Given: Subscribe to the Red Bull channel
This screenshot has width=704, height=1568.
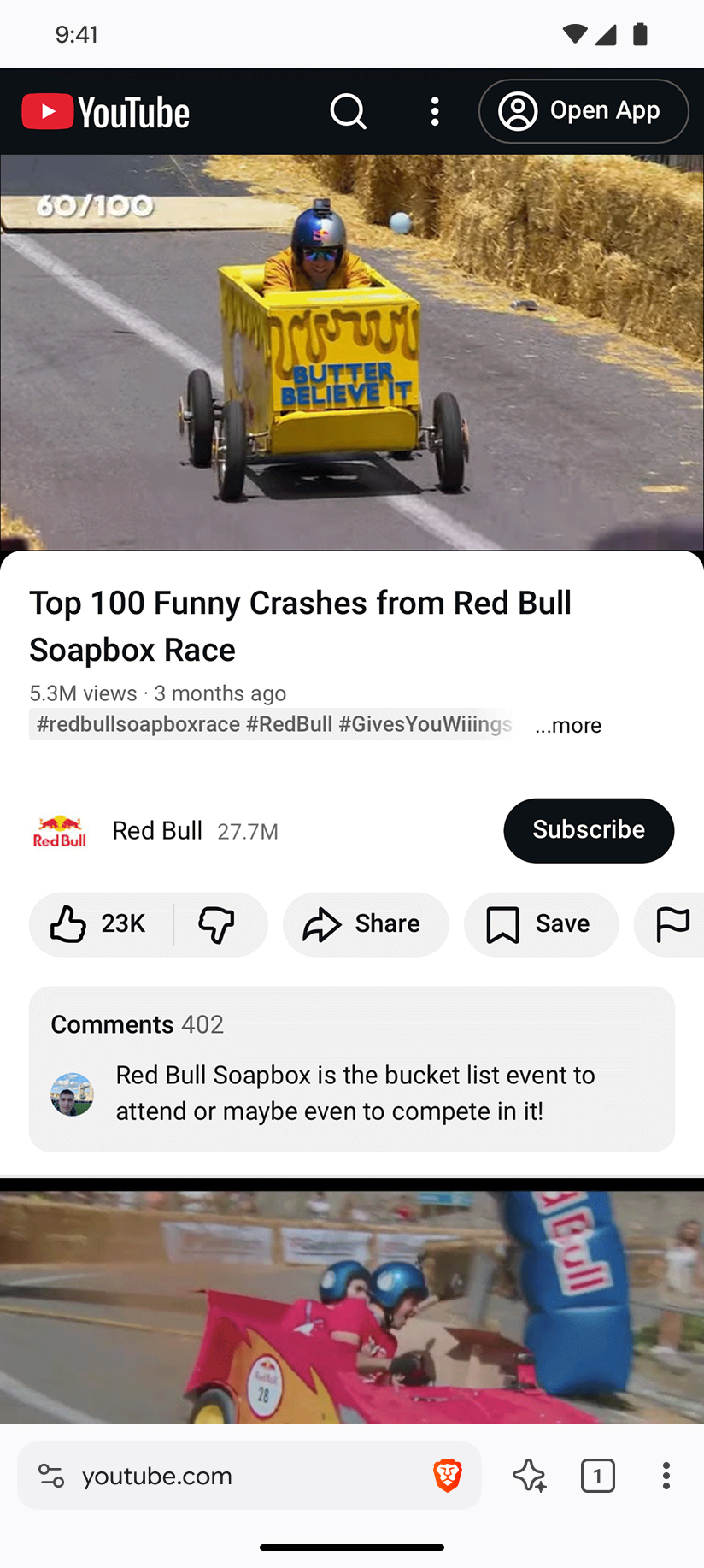Looking at the screenshot, I should pyautogui.click(x=588, y=830).
